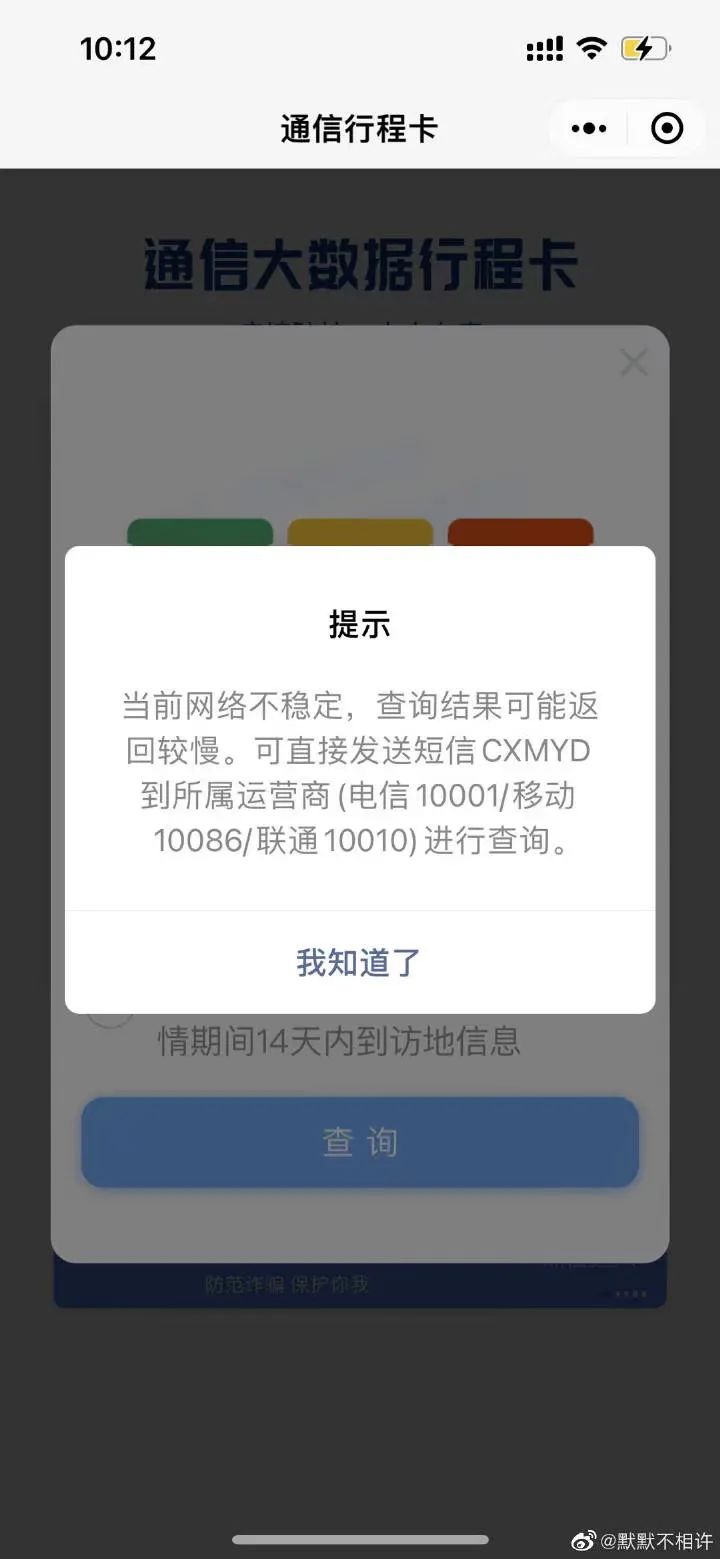
Task: Tap the circular exit mini-program icon
Action: (x=666, y=128)
